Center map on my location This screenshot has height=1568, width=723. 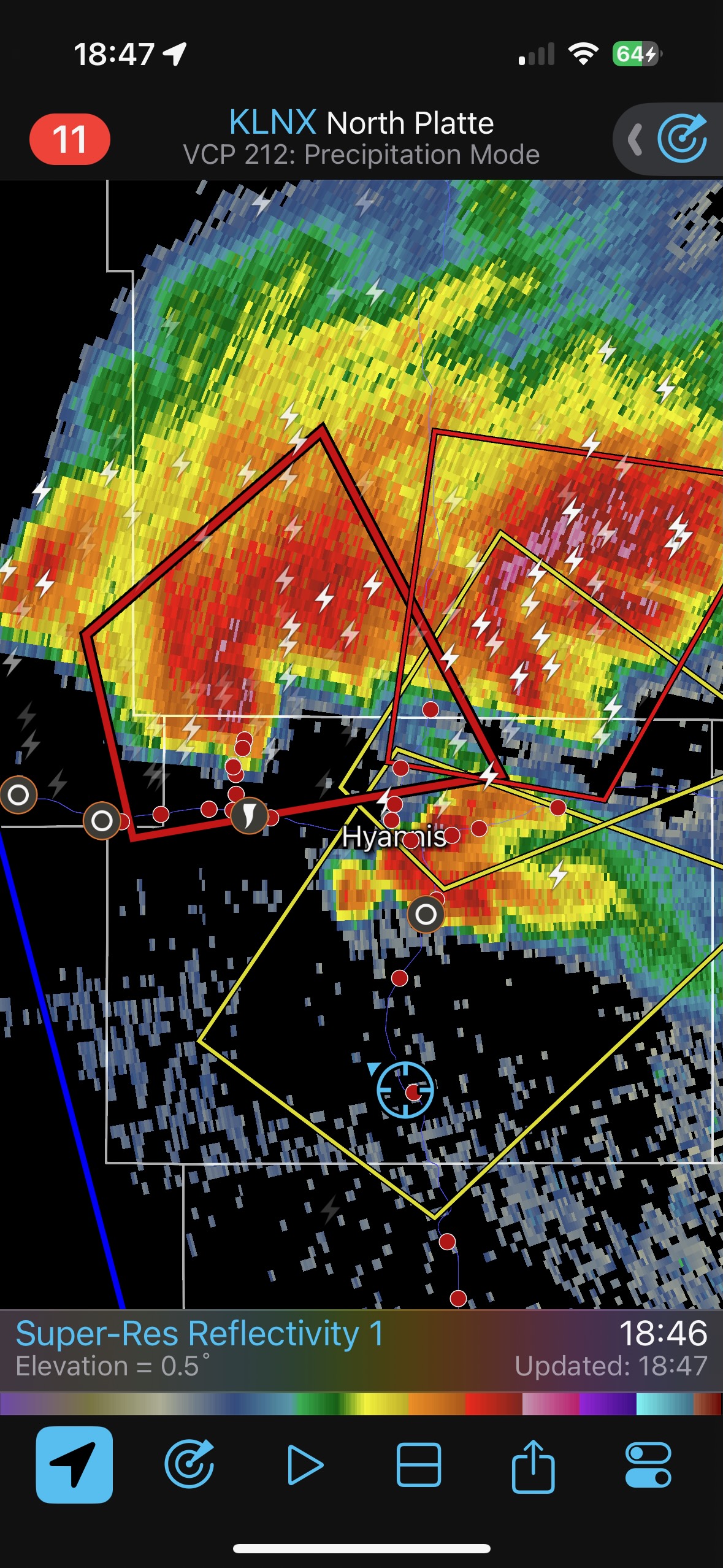point(74,1465)
